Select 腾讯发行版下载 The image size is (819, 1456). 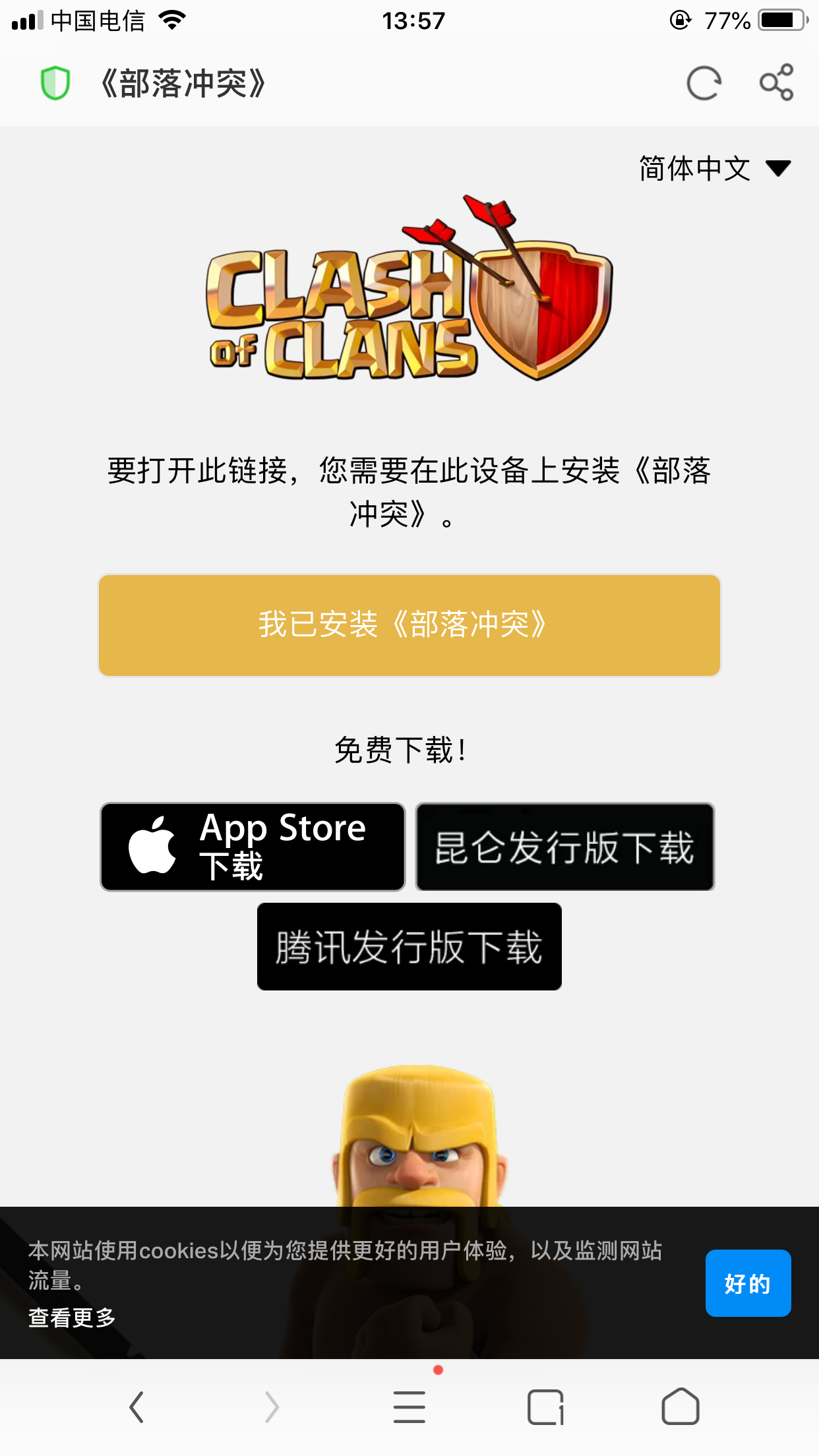[409, 947]
